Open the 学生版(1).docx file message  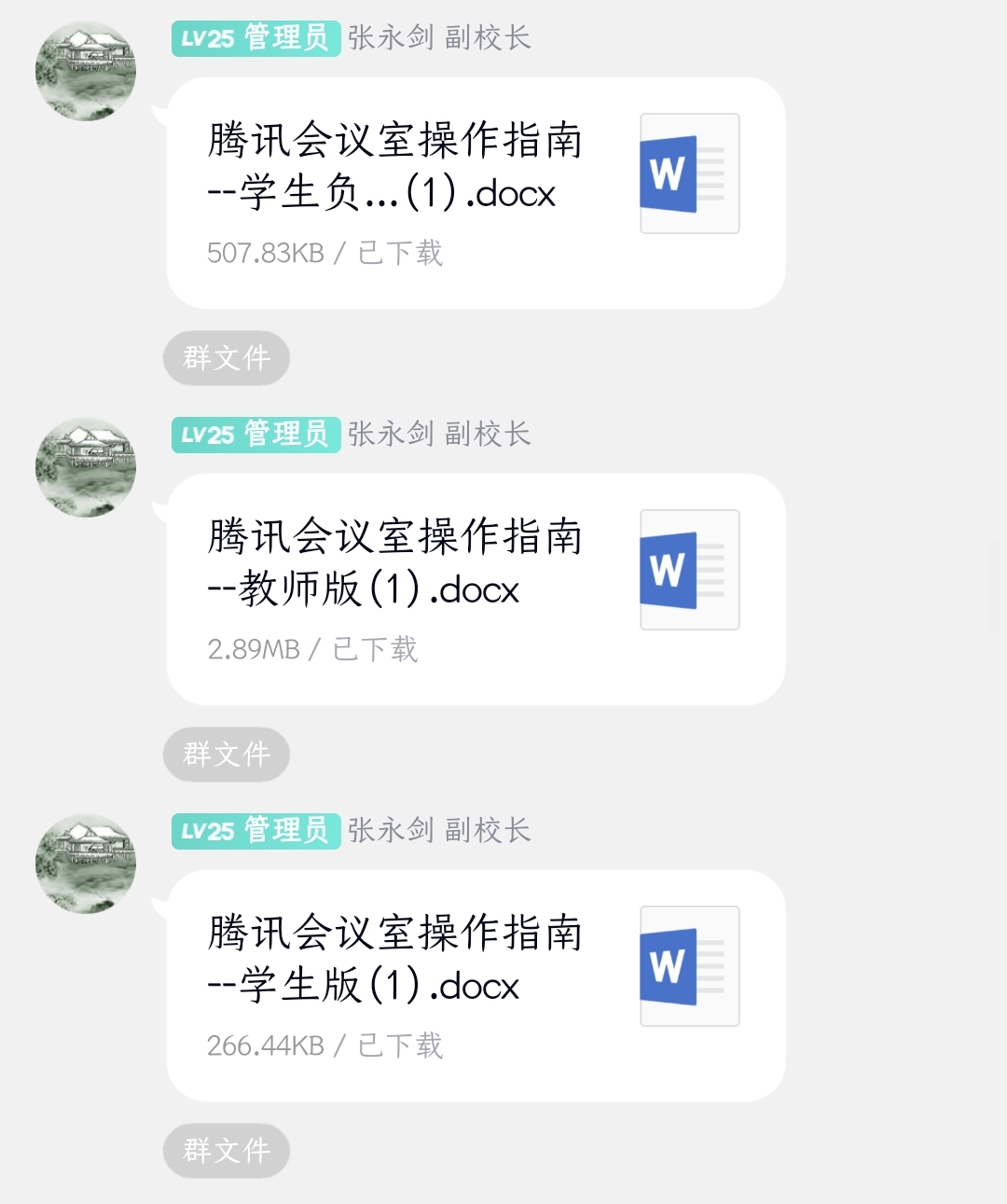click(x=476, y=986)
